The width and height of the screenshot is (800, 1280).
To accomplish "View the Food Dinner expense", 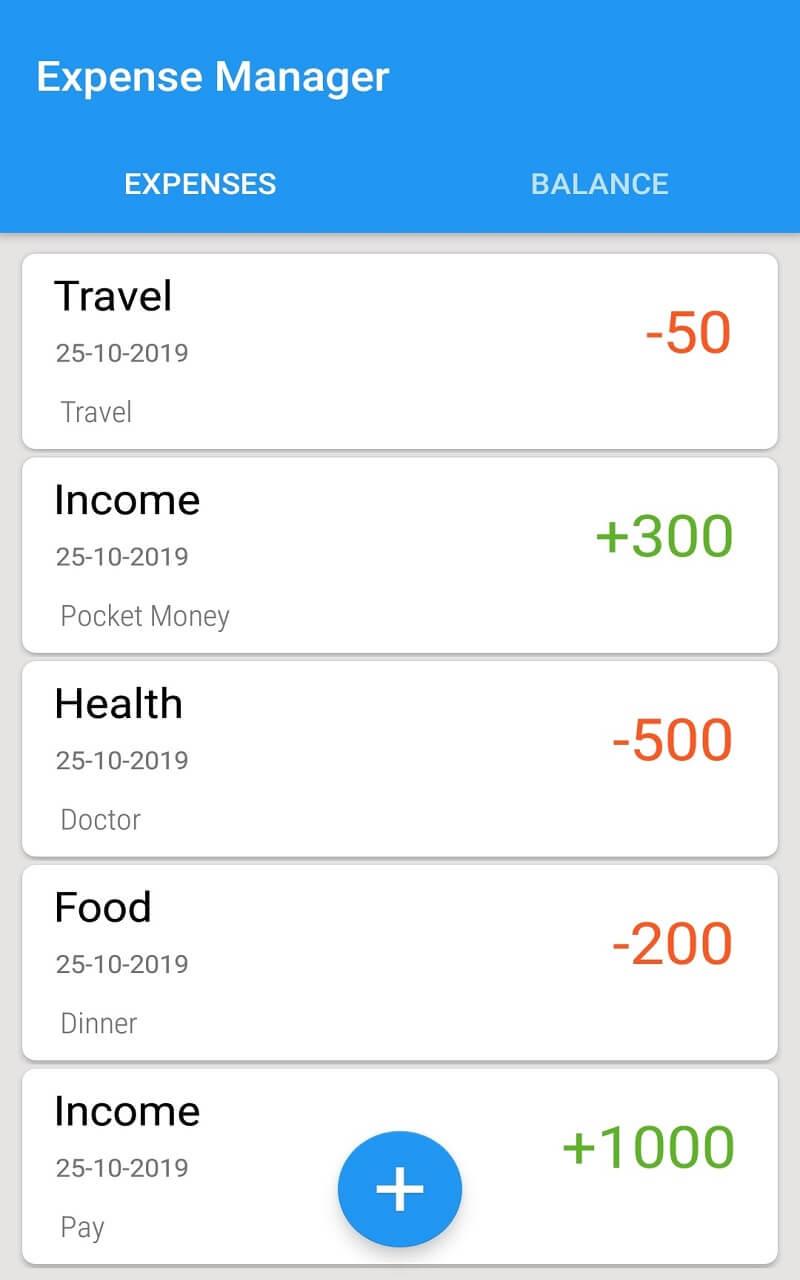I will [x=400, y=963].
